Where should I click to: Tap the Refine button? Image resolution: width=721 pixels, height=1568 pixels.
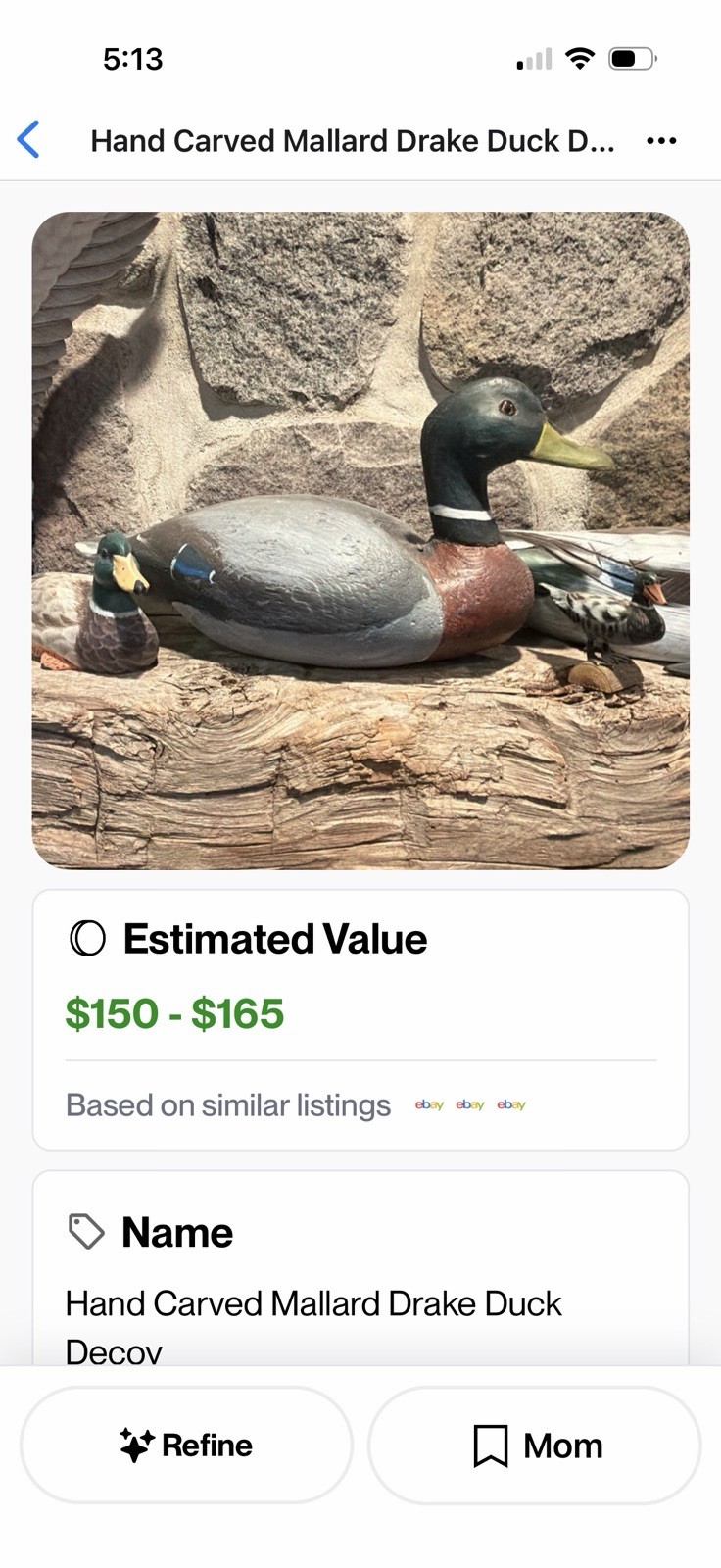click(186, 1445)
